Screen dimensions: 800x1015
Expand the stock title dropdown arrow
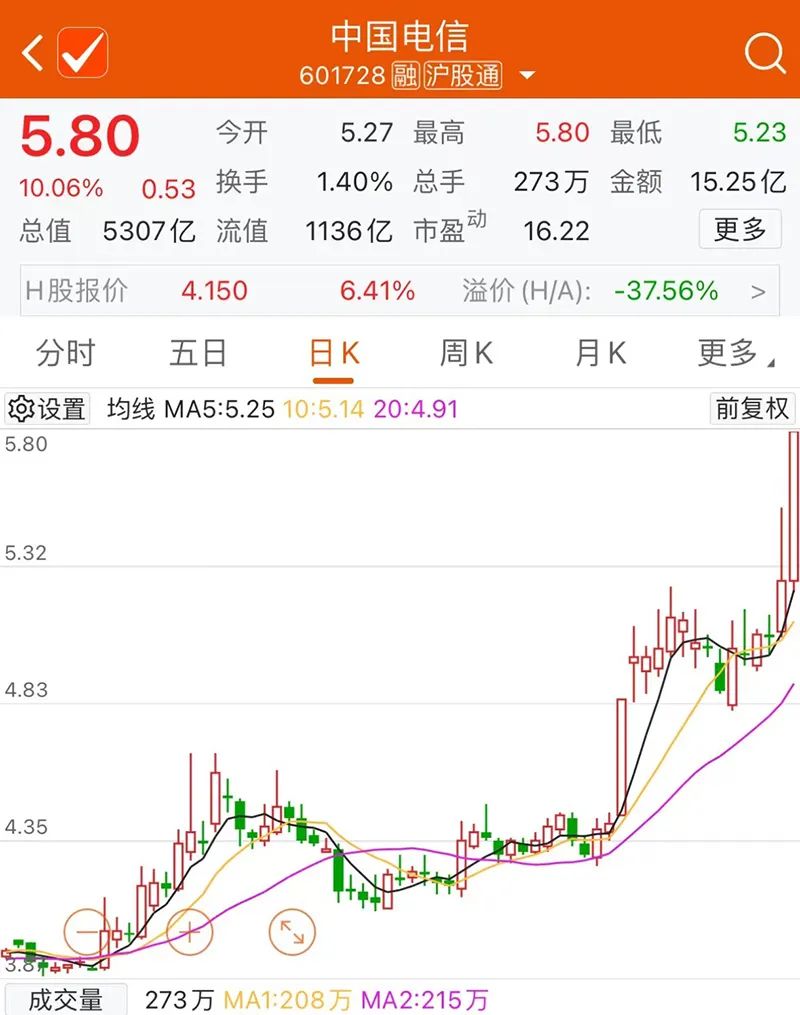[x=528, y=76]
